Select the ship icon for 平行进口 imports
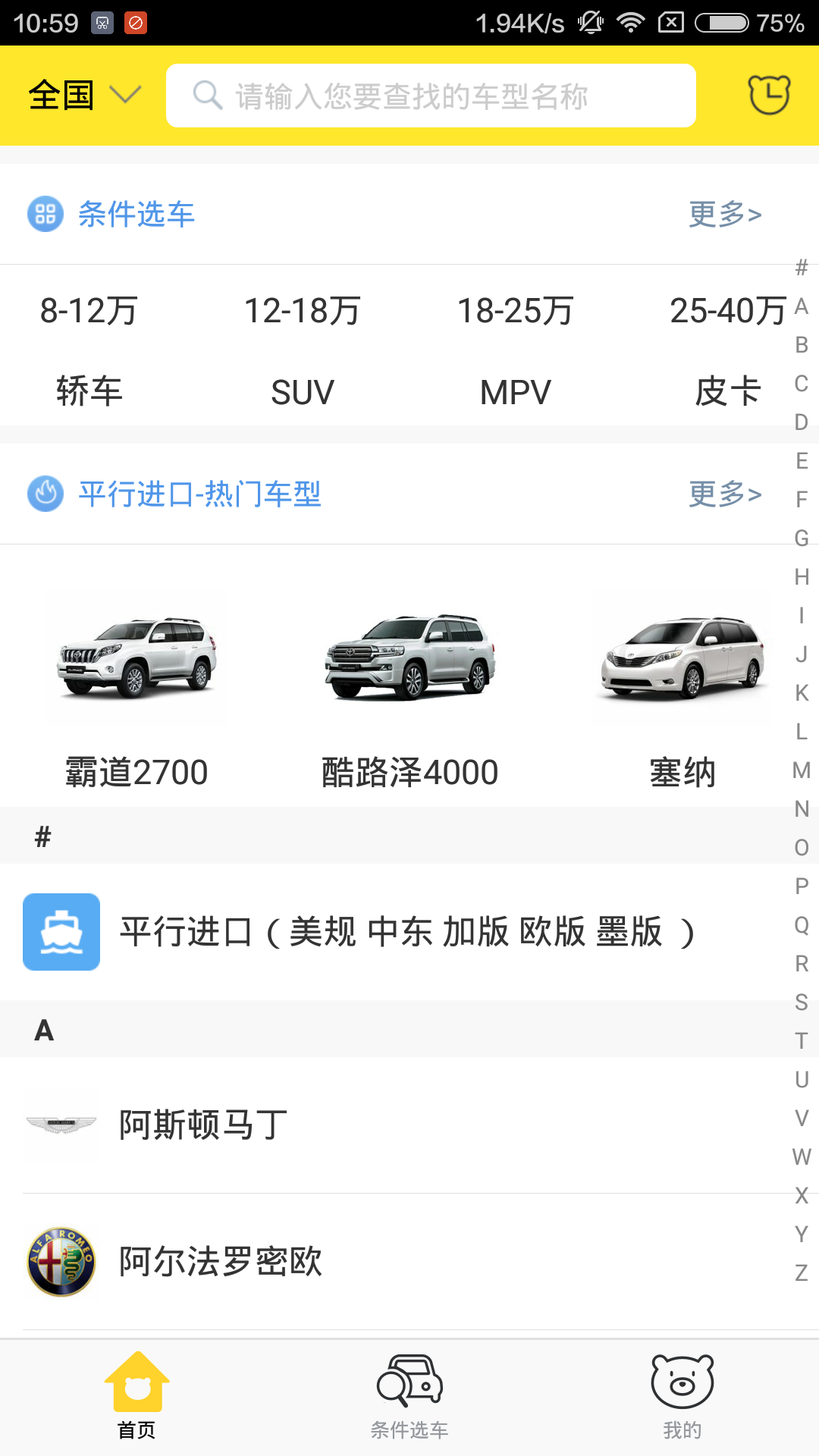 [61, 931]
